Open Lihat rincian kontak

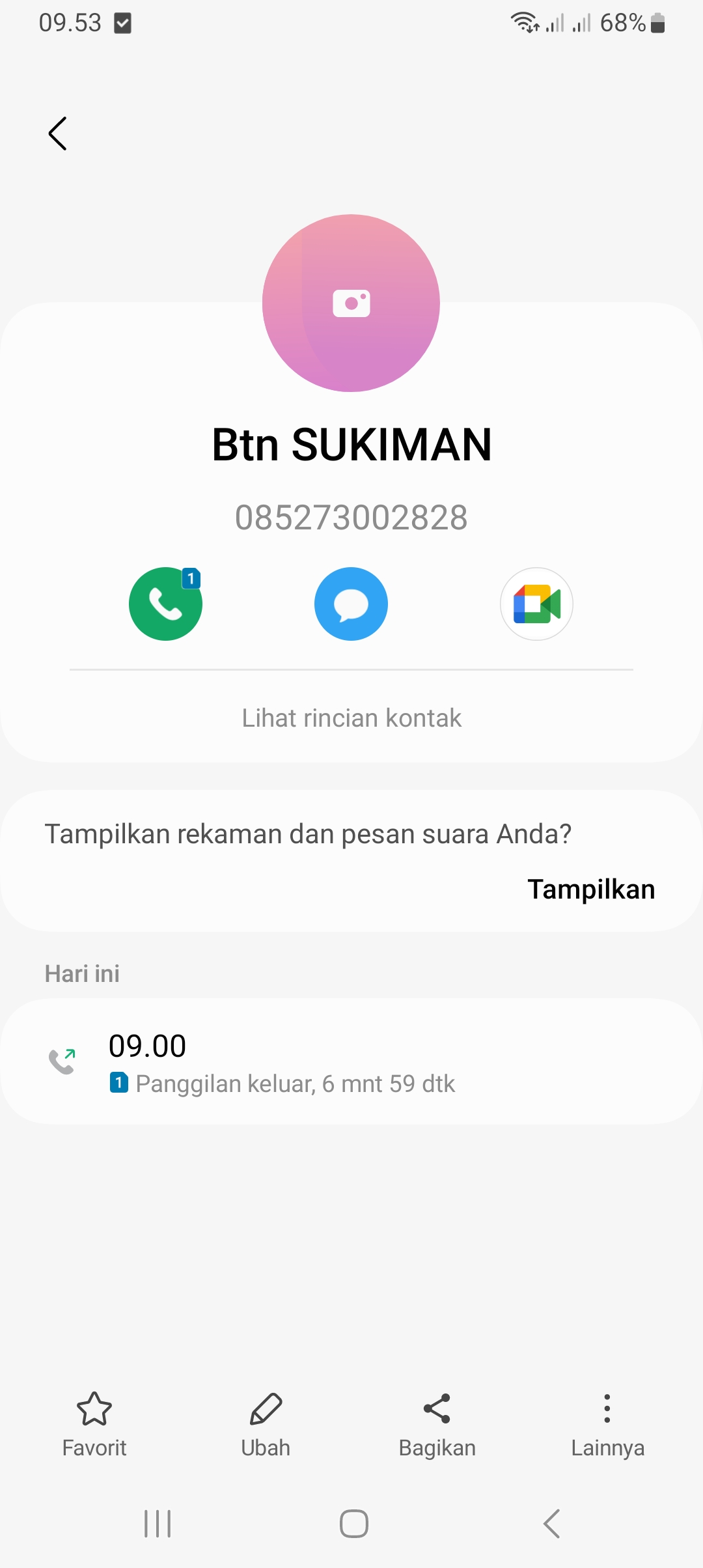pyautogui.click(x=351, y=718)
